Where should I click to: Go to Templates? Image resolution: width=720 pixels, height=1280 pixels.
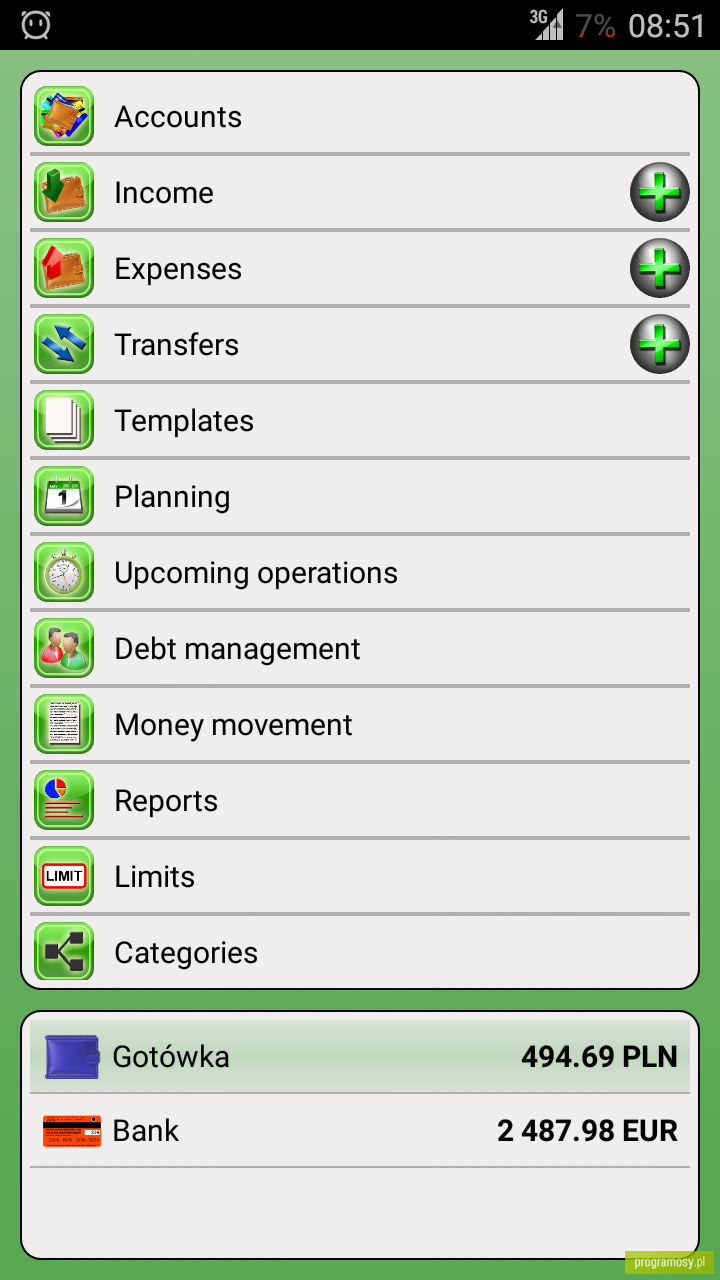(x=360, y=420)
